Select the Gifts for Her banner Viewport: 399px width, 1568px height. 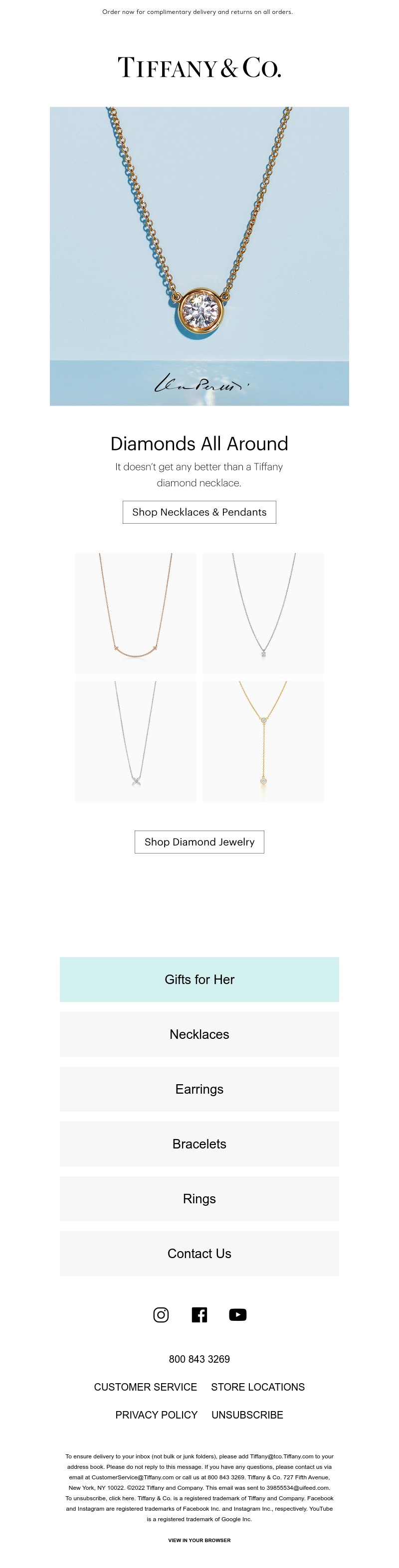point(199,980)
